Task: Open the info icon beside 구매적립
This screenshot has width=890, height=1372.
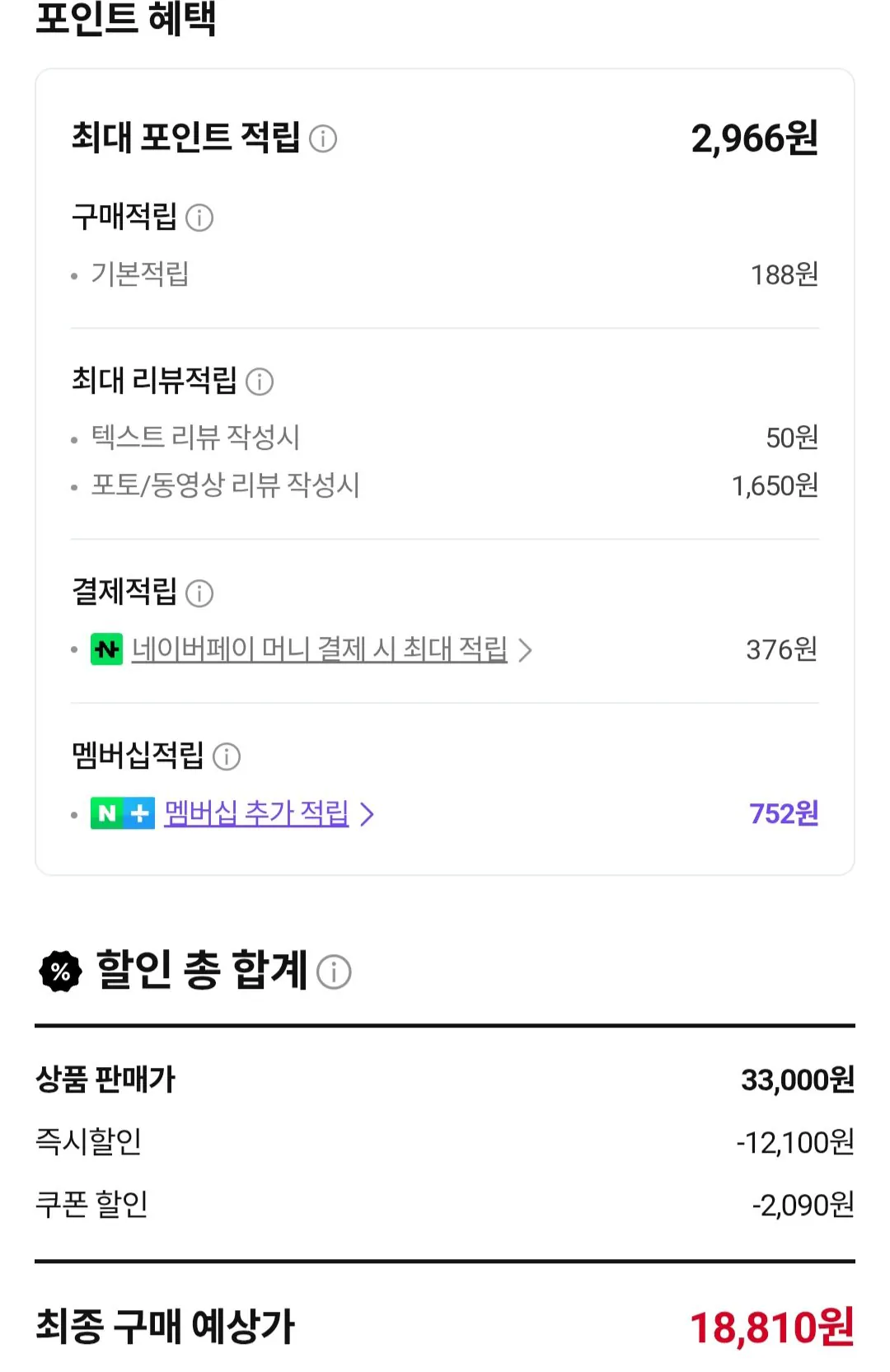Action: [x=198, y=217]
